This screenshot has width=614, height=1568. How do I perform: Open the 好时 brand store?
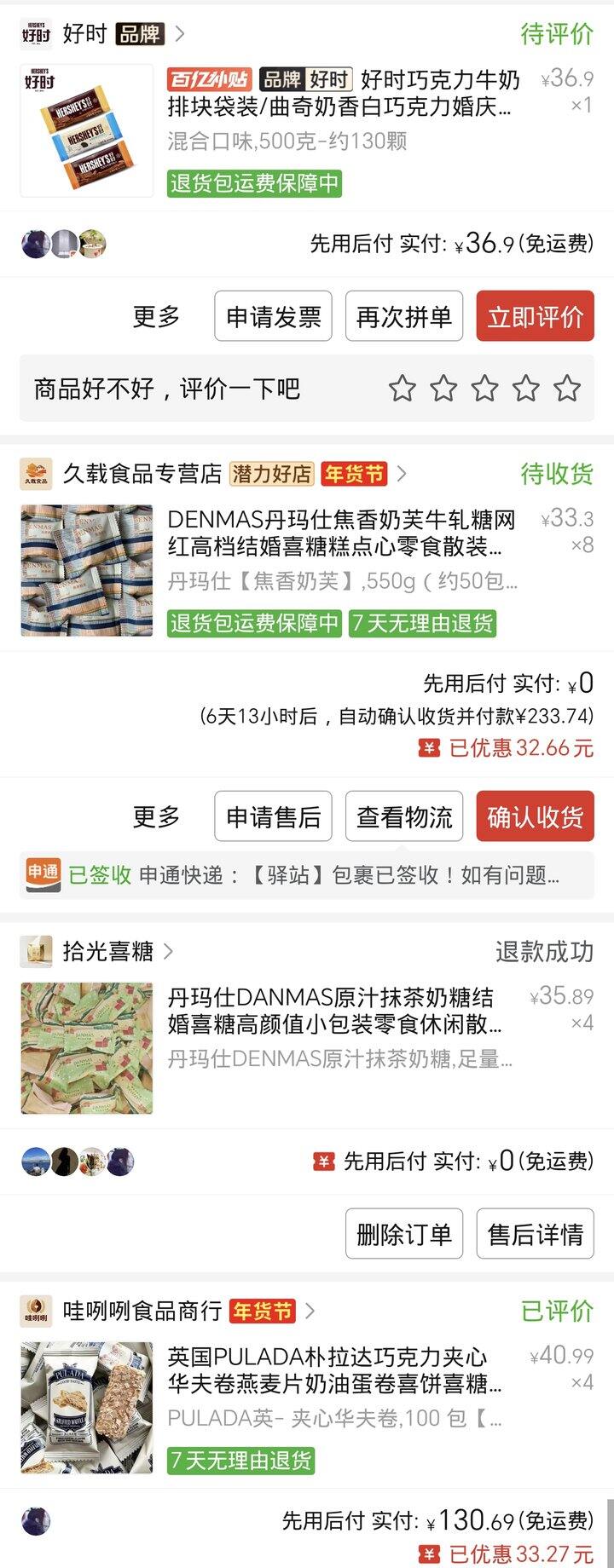tap(85, 34)
